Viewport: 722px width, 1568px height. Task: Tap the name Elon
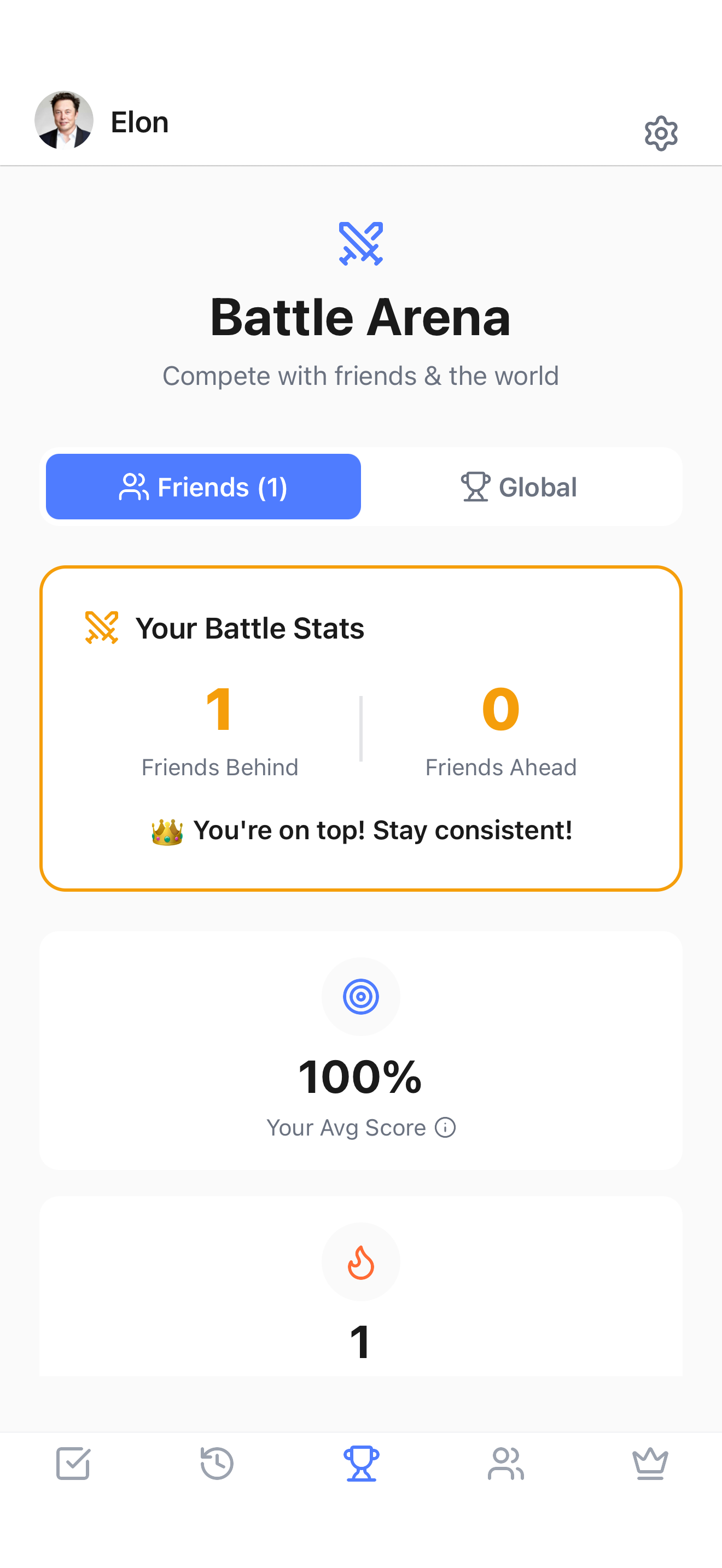139,121
